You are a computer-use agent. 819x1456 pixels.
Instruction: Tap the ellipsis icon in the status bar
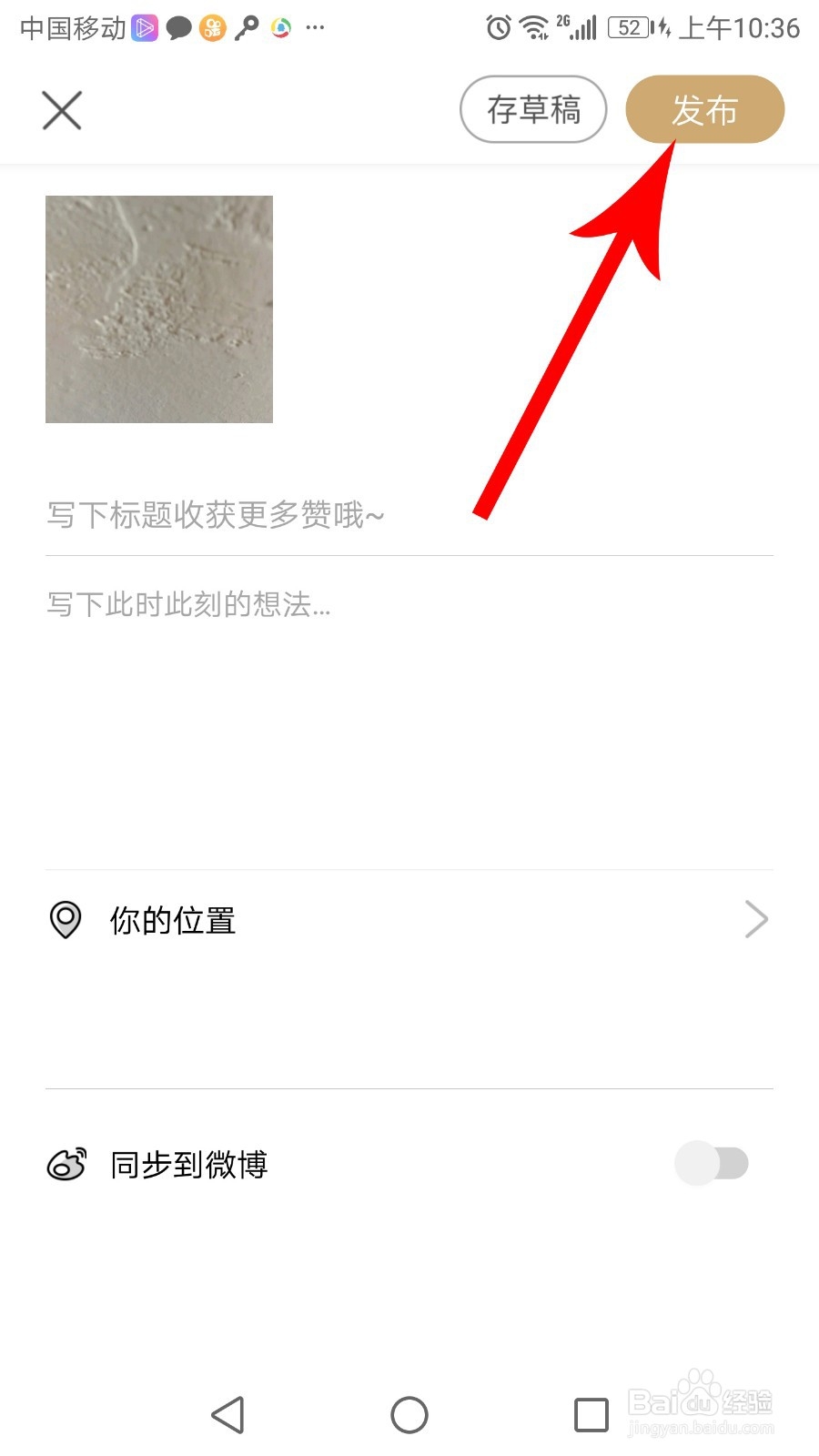tap(314, 28)
